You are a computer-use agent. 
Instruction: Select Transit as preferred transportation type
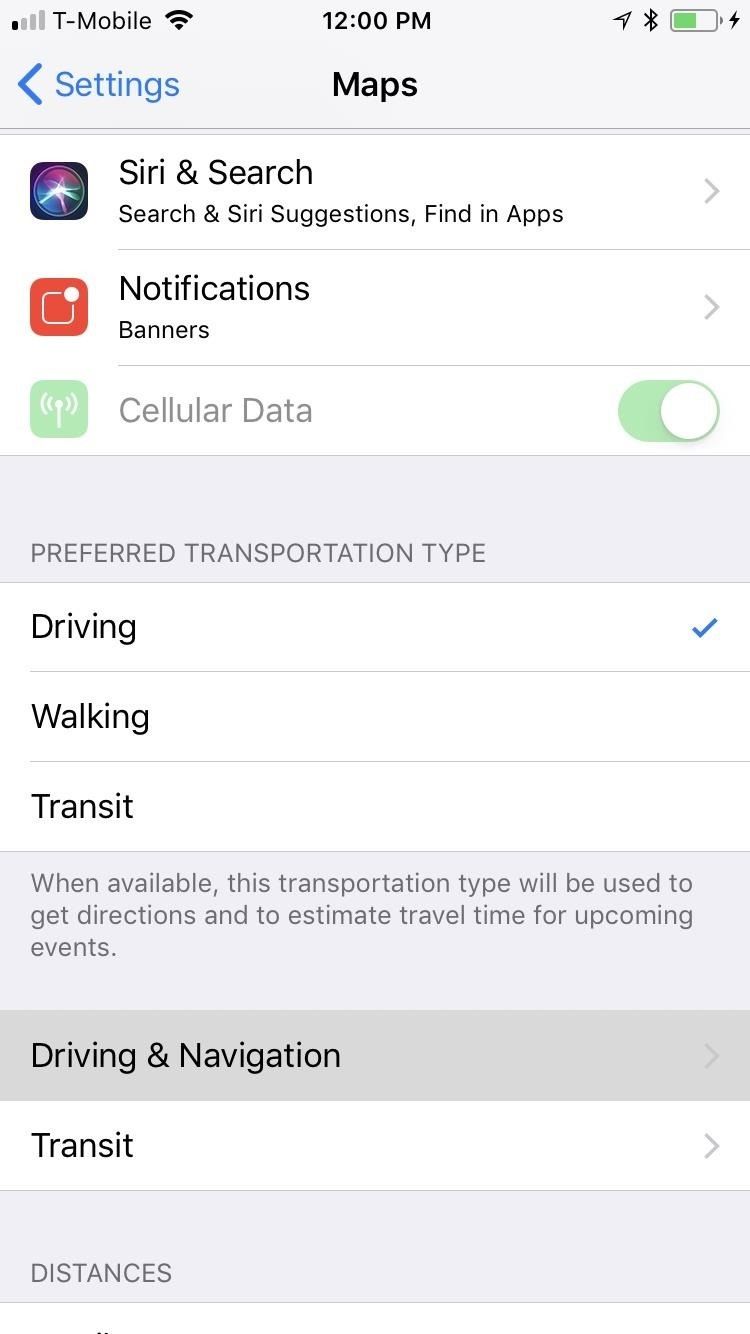[x=375, y=806]
